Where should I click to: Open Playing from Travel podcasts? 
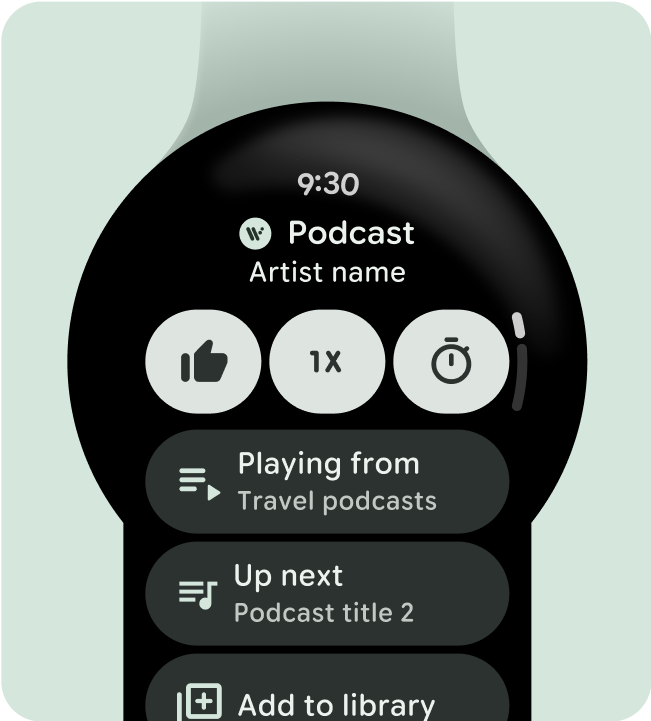(327, 483)
